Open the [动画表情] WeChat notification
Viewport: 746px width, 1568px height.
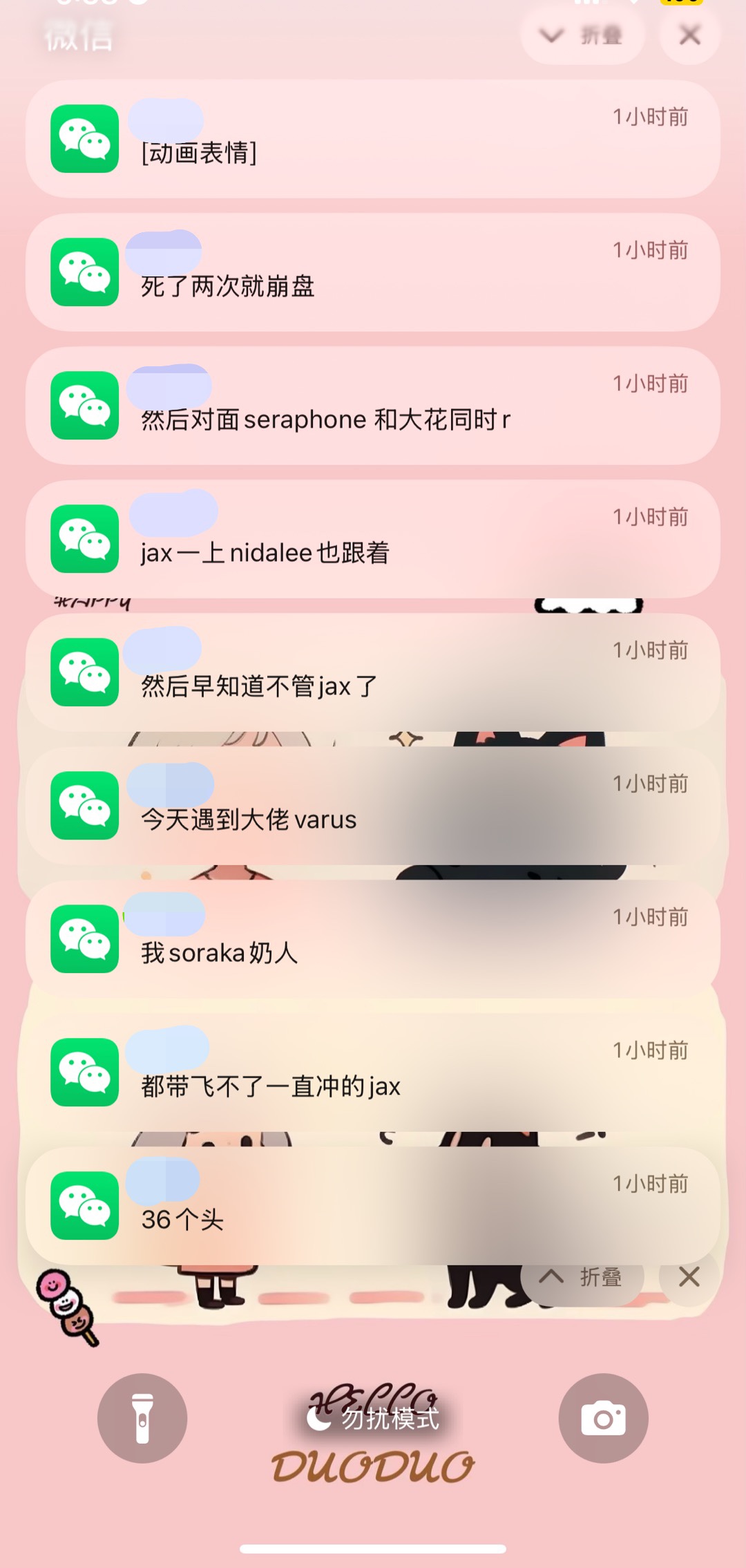point(373,139)
